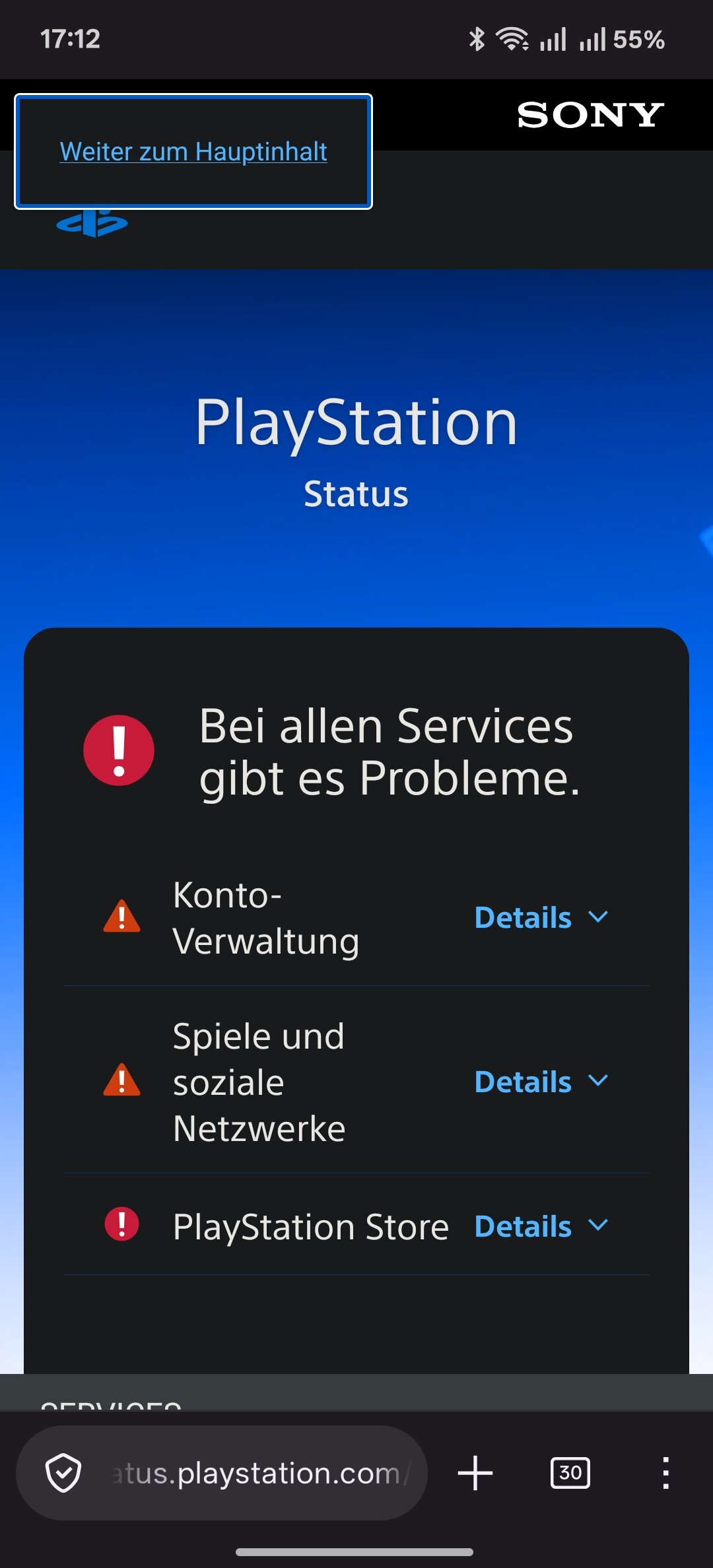Expand Details for Spiele und soziale Netzwerke
The height and width of the screenshot is (1568, 713).
point(541,1082)
